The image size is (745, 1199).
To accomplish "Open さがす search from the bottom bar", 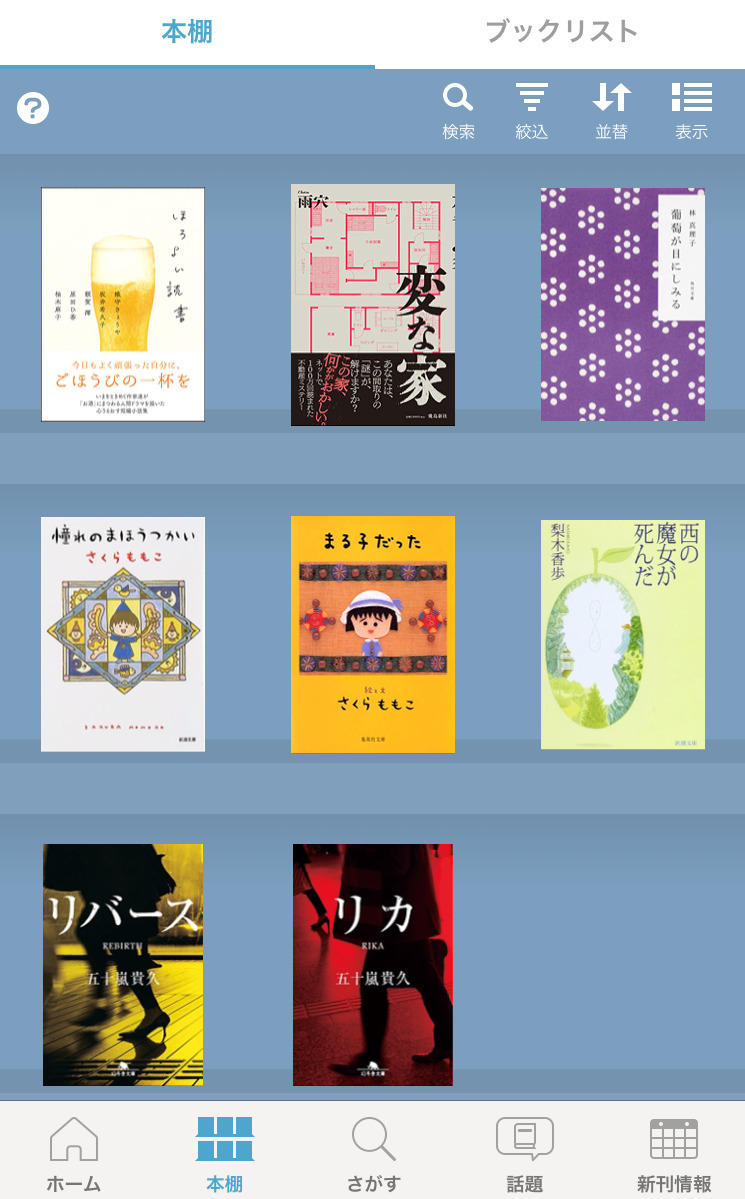I will click(372, 1150).
